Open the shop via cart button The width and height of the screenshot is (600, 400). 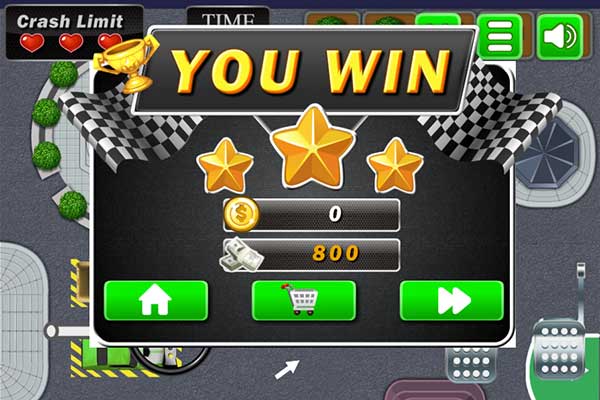(x=303, y=300)
